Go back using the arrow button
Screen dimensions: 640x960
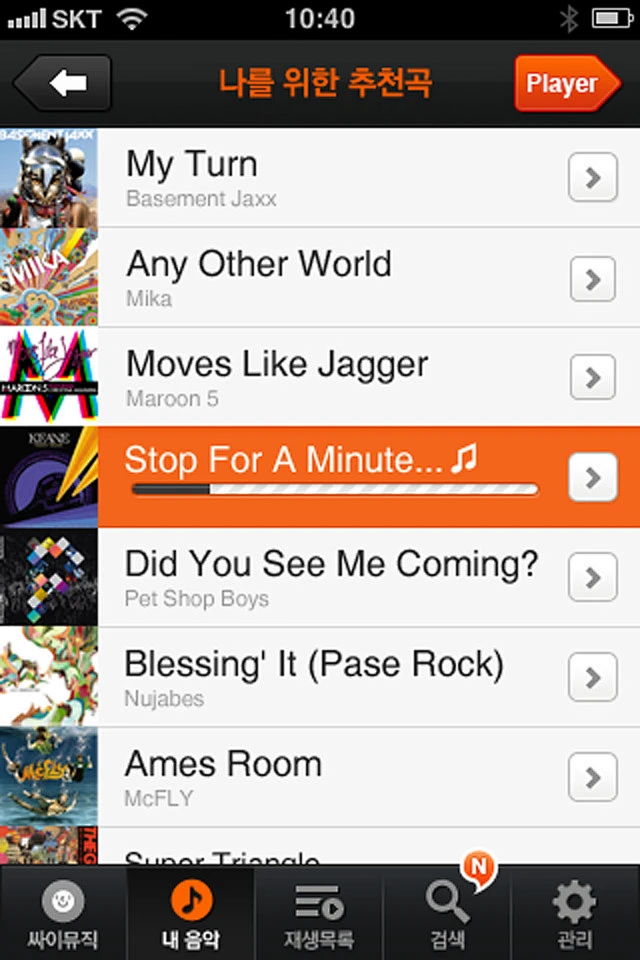click(62, 84)
